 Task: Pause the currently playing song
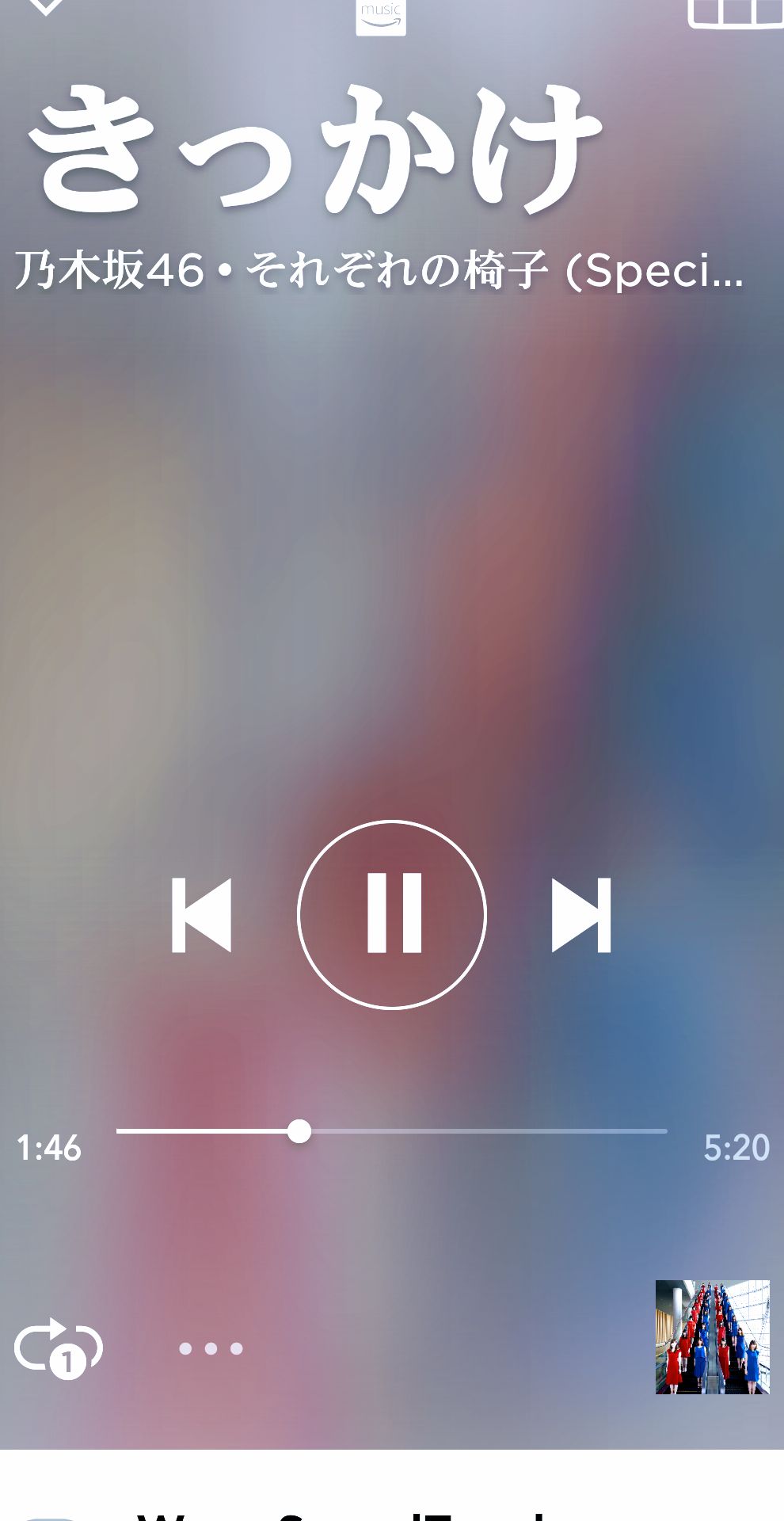click(x=391, y=914)
